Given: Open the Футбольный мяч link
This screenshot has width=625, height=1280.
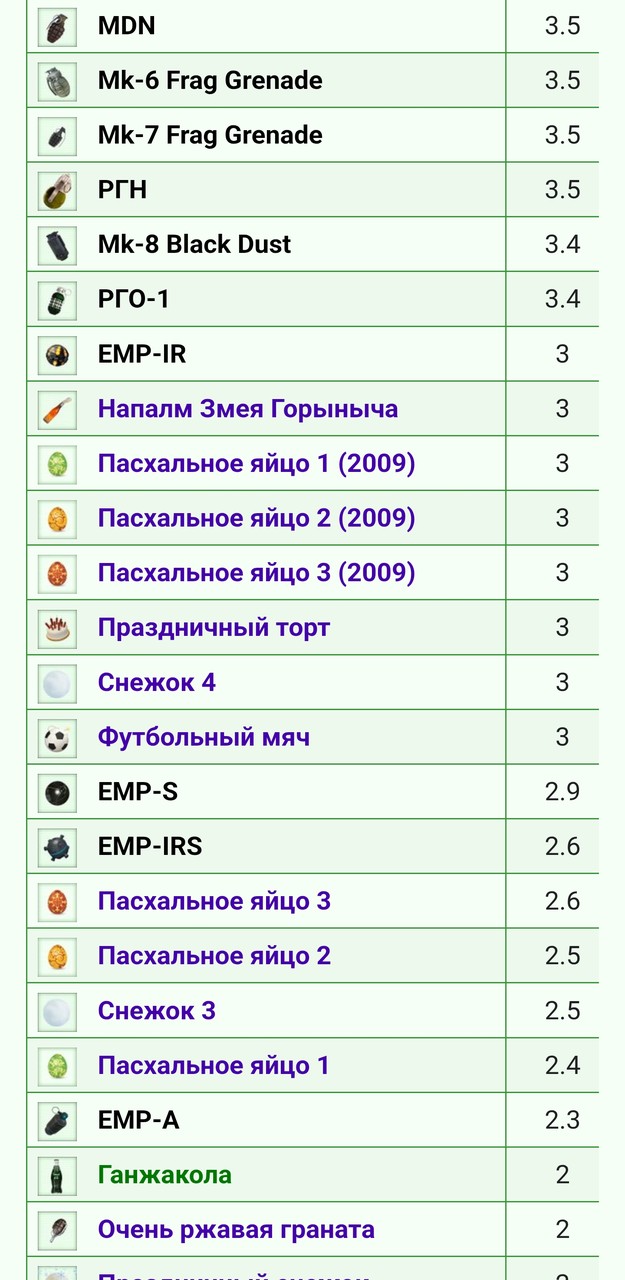Looking at the screenshot, I should (204, 737).
